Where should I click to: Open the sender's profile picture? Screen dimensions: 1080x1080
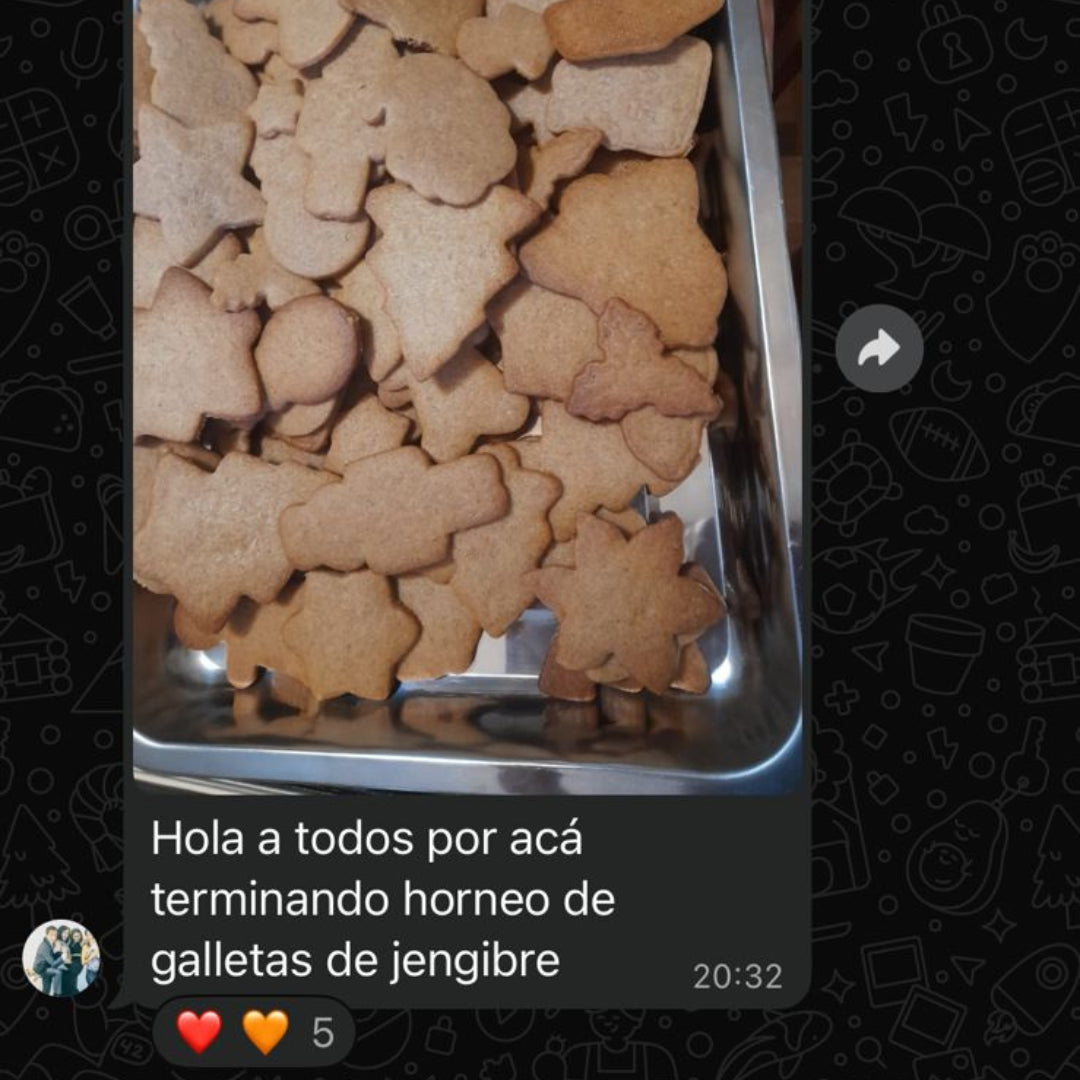(61, 958)
